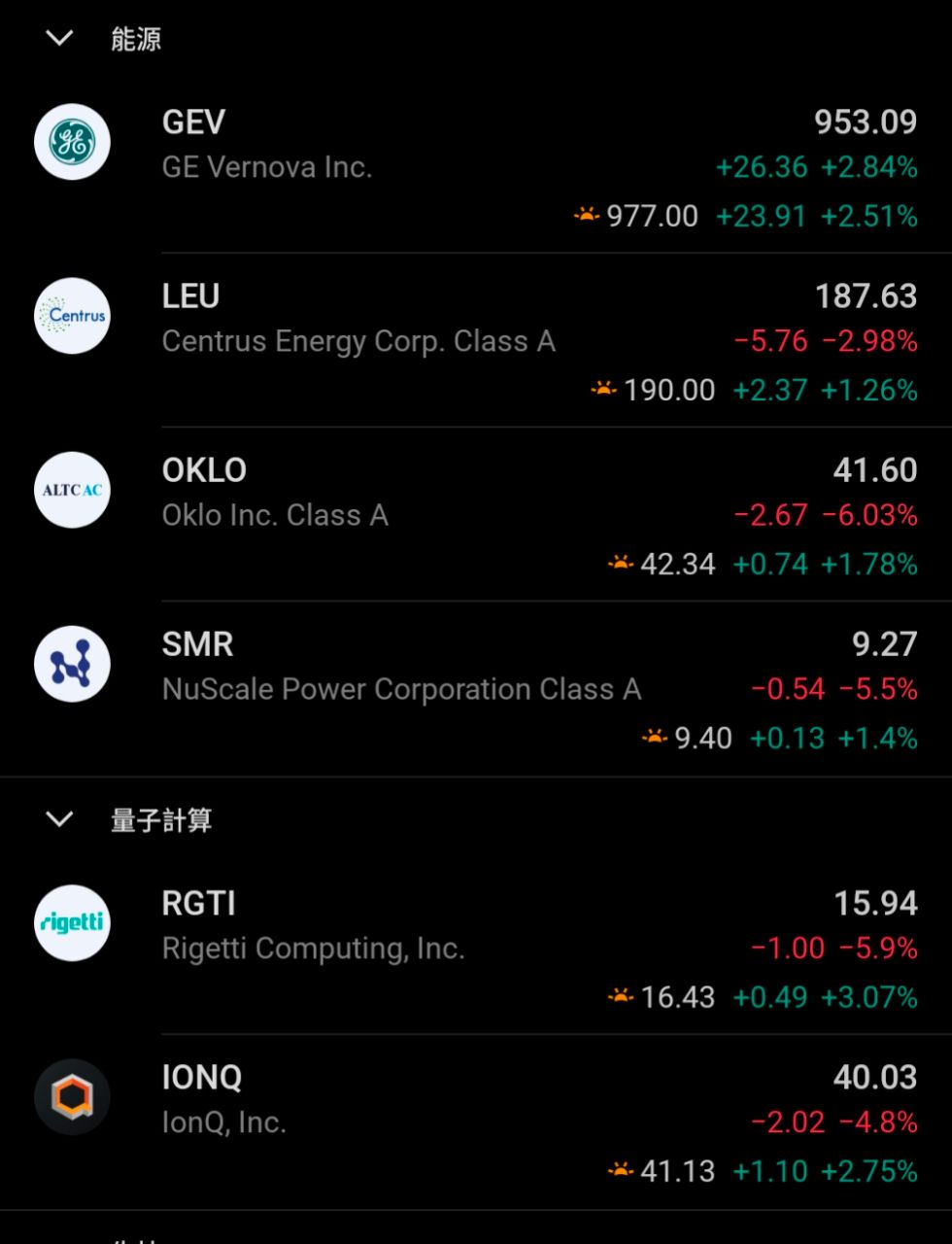Image resolution: width=952 pixels, height=1244 pixels.
Task: View the IONQ IonQ, Inc. quote
Action: pos(476,1123)
